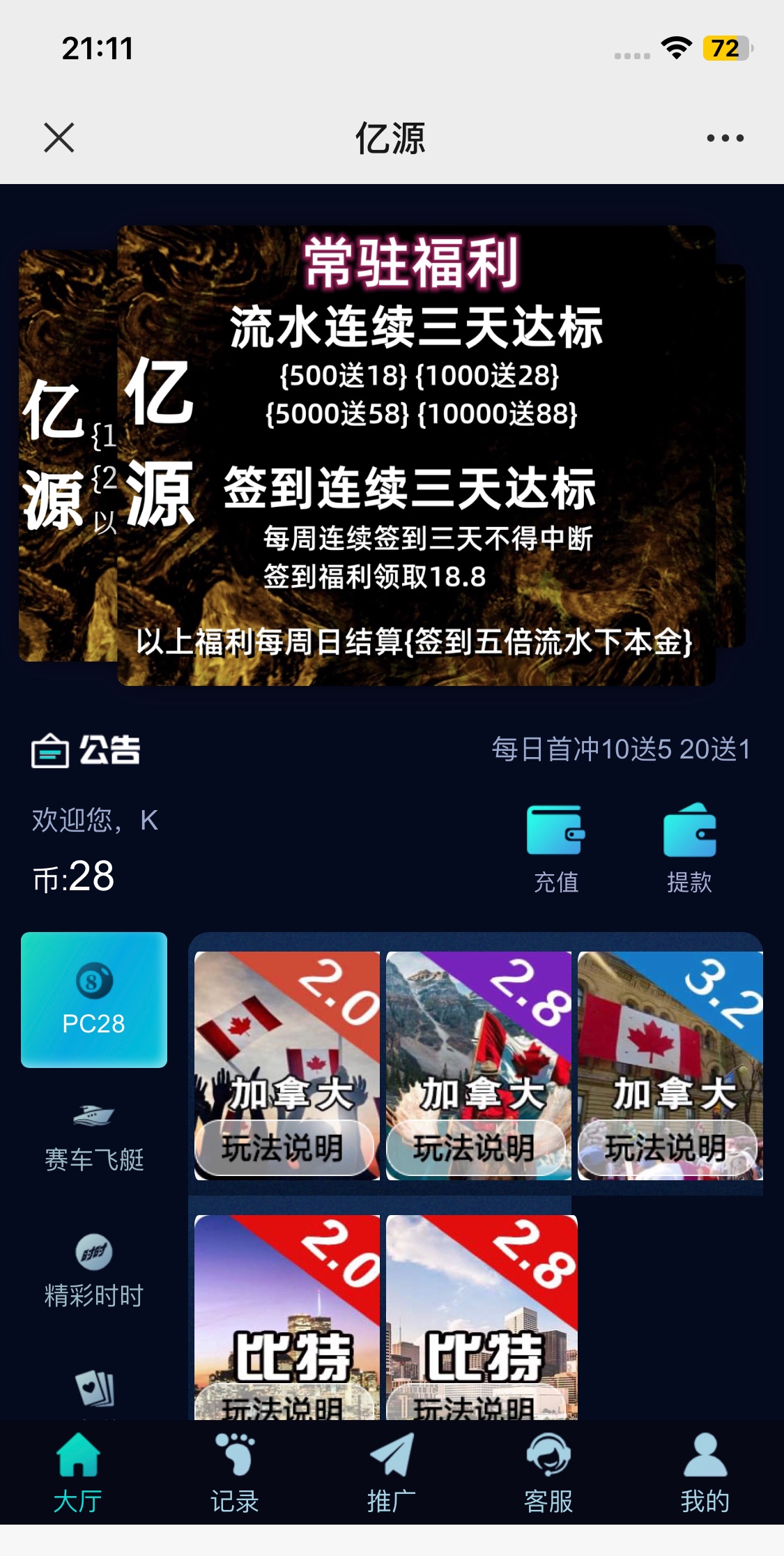
Task: Open the 比特 2.0 game card
Action: click(x=287, y=1311)
